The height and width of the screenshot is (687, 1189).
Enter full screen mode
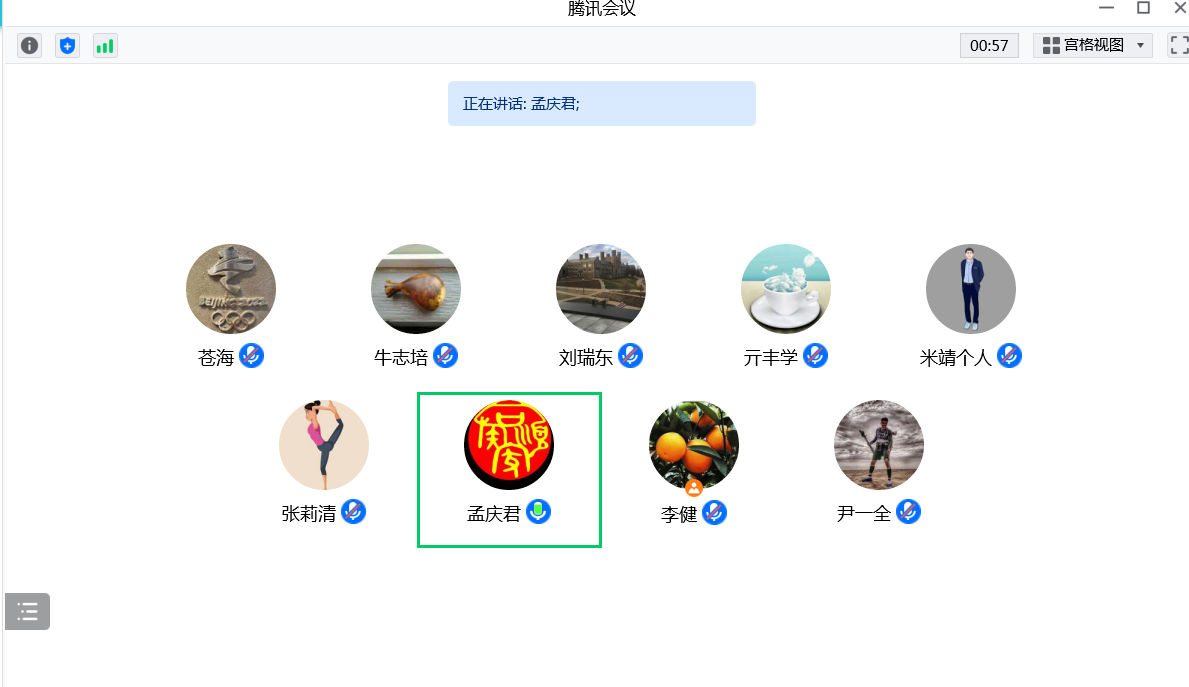1178,46
